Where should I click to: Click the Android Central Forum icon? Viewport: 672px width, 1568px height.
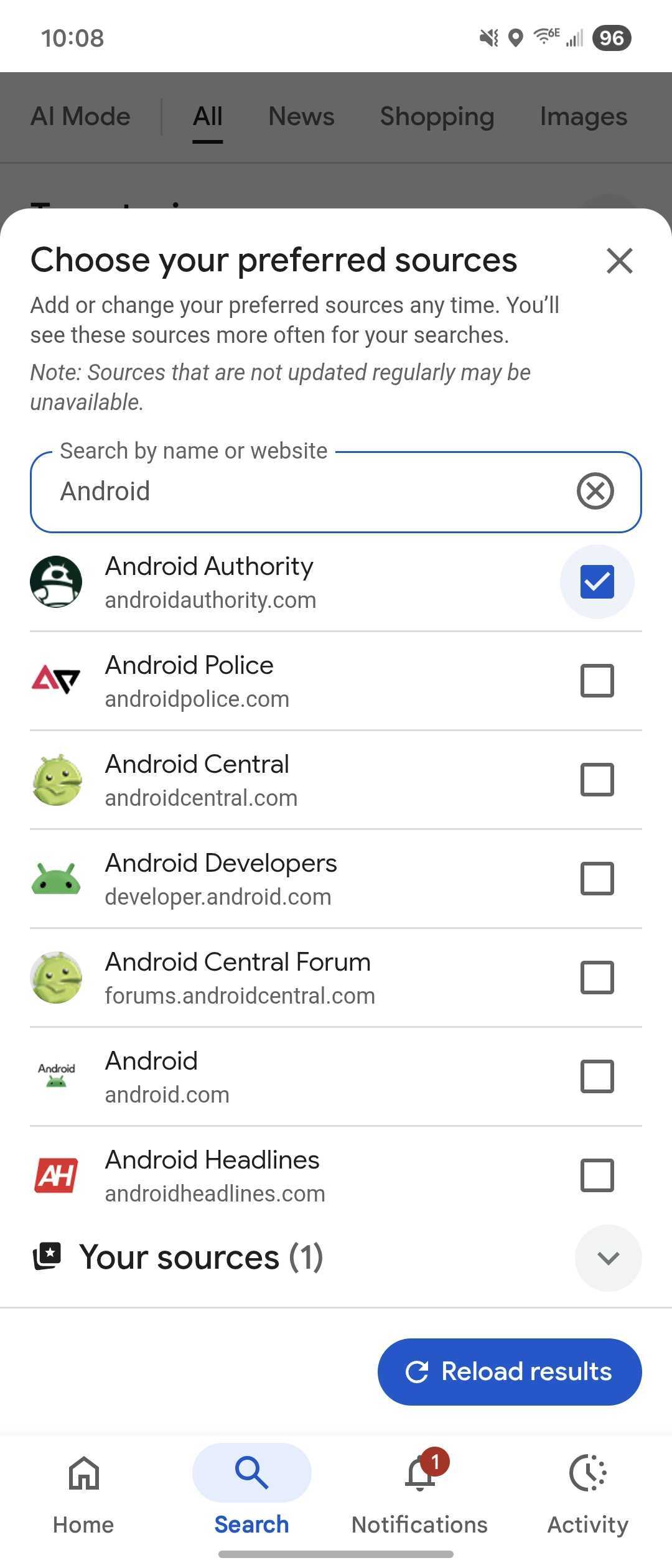tap(56, 977)
